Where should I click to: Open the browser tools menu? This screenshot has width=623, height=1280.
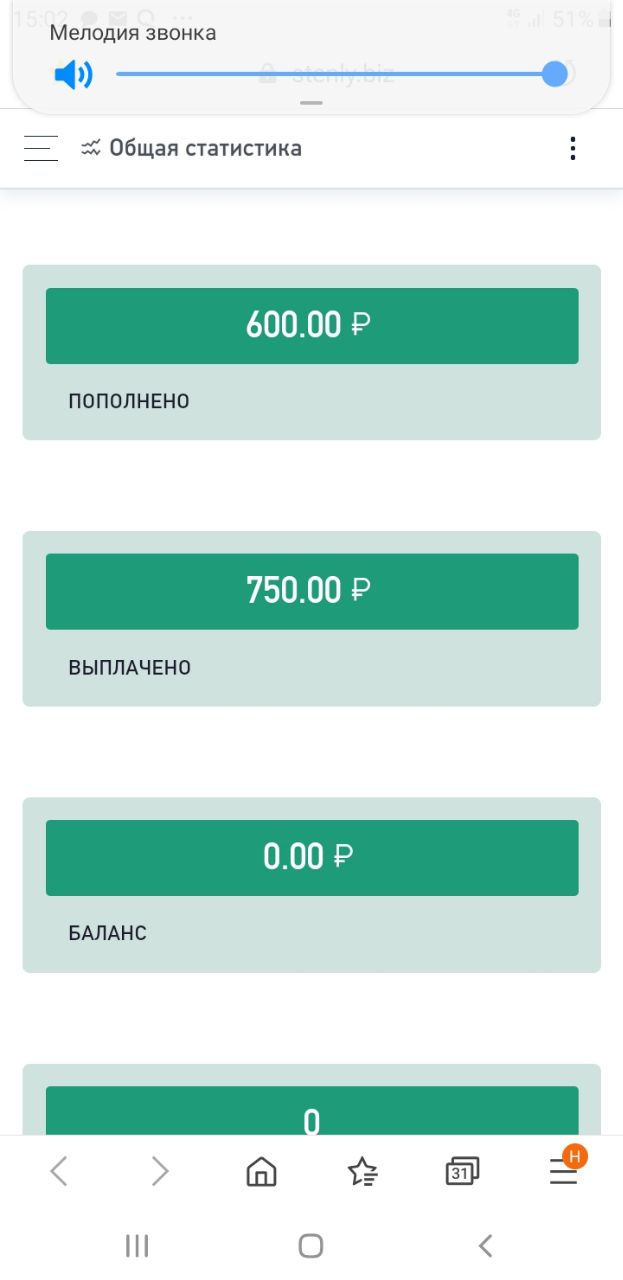click(564, 1169)
